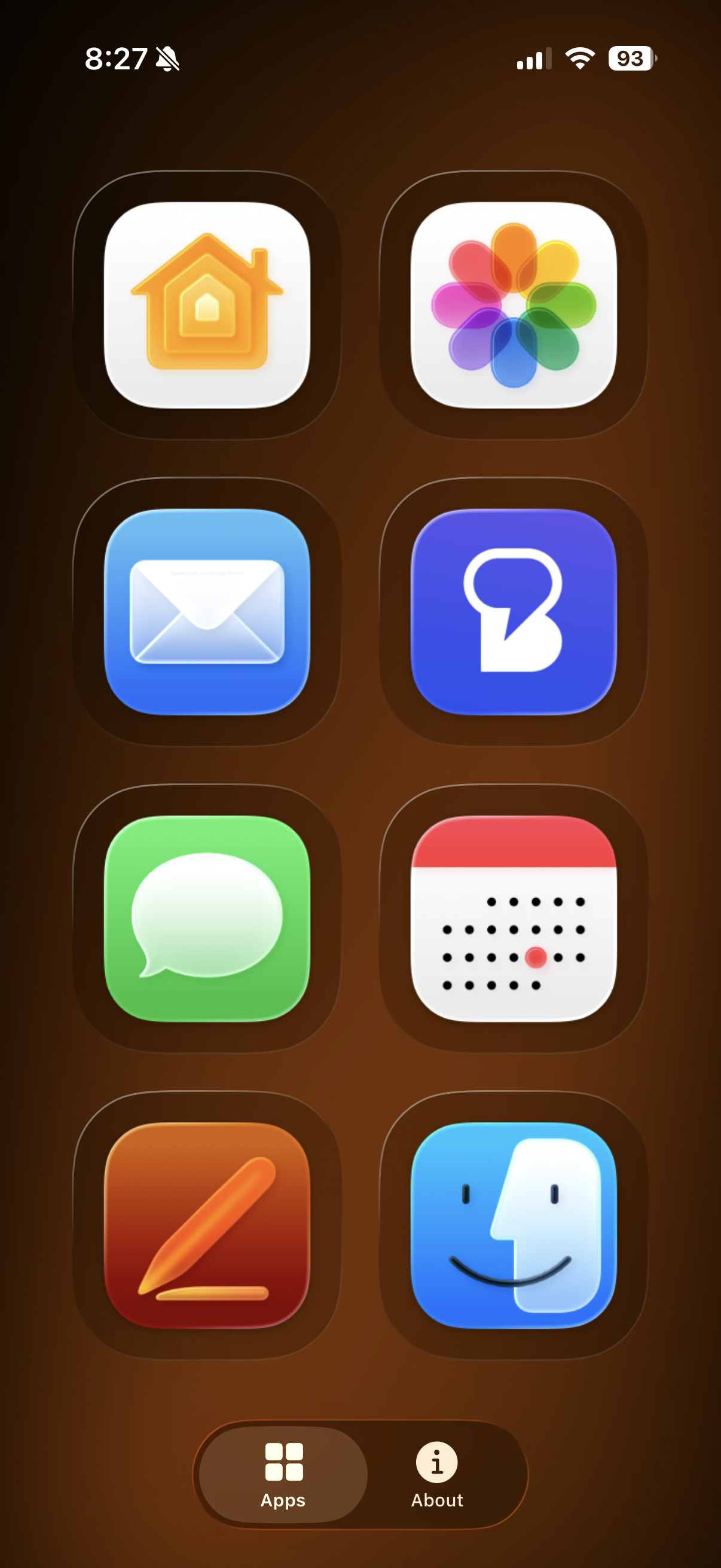This screenshot has height=1568, width=721.
Task: Select the Photos flower icon tile
Action: [514, 304]
